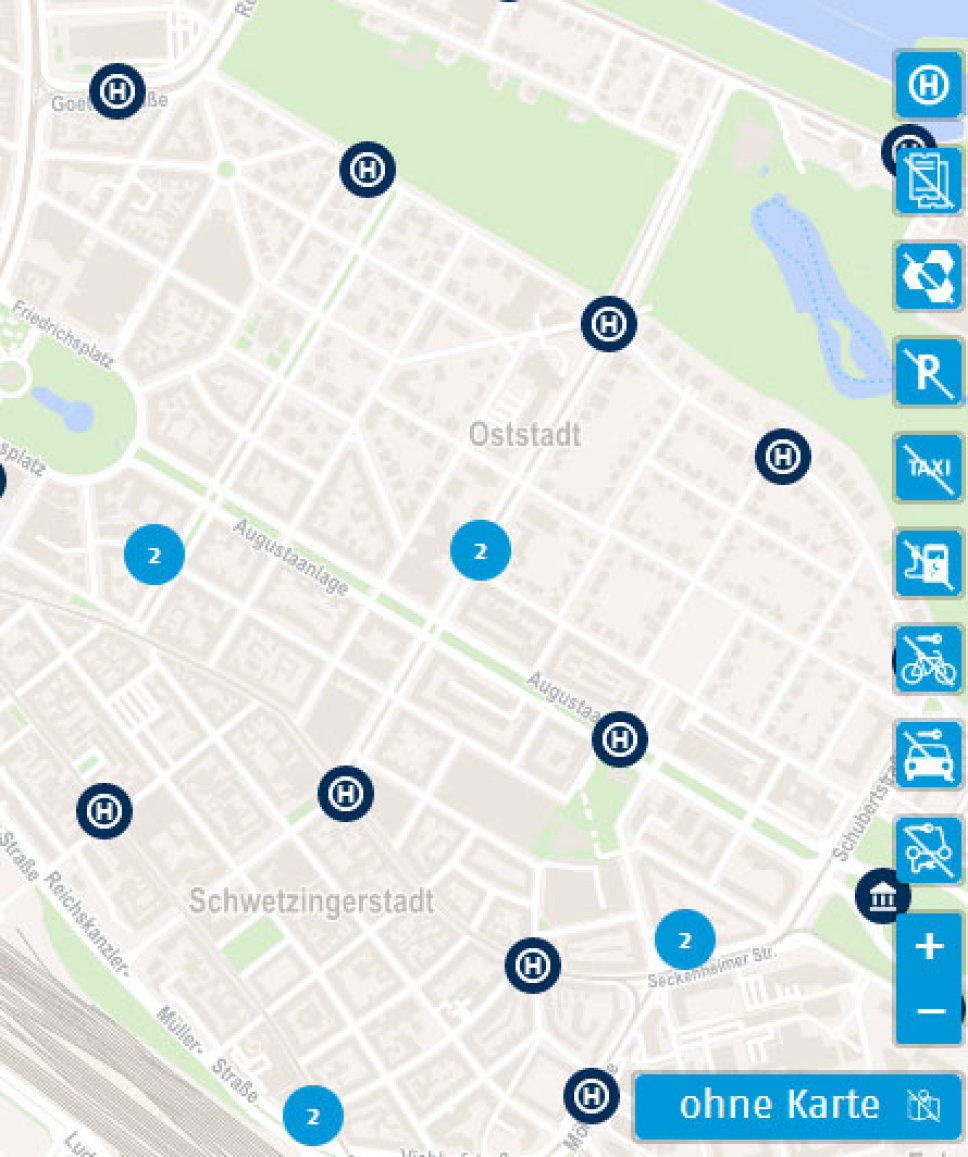This screenshot has width=968, height=1157.
Task: Select the stop marker on Augustaanlage street
Action: coord(619,740)
